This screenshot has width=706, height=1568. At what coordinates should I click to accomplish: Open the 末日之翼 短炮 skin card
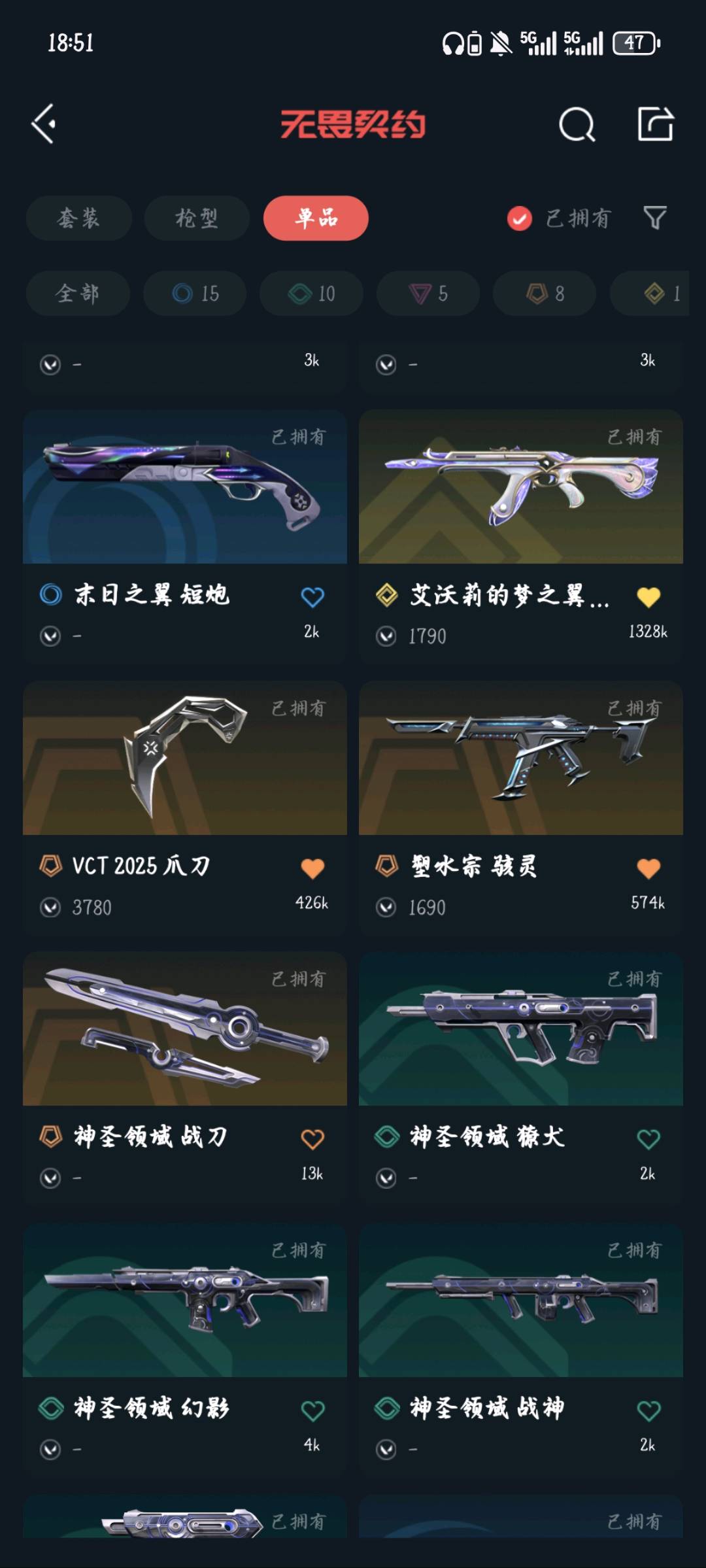click(185, 536)
